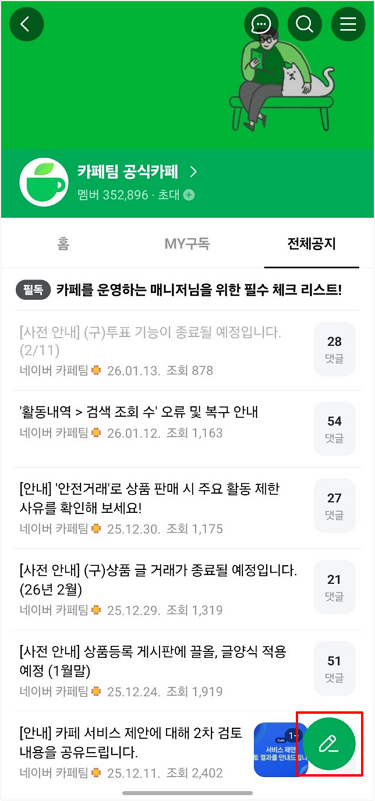Open the hamburger menu

click(x=348, y=25)
